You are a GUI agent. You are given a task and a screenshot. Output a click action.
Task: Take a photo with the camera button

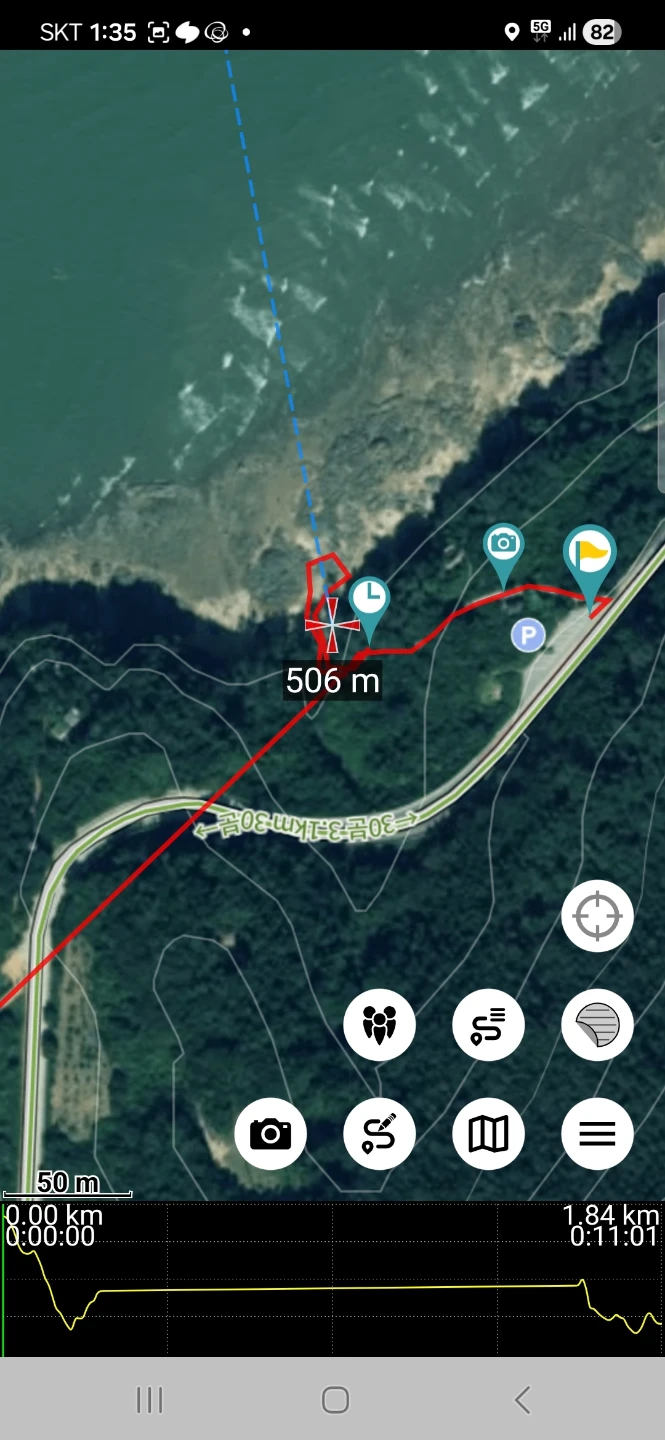270,1134
